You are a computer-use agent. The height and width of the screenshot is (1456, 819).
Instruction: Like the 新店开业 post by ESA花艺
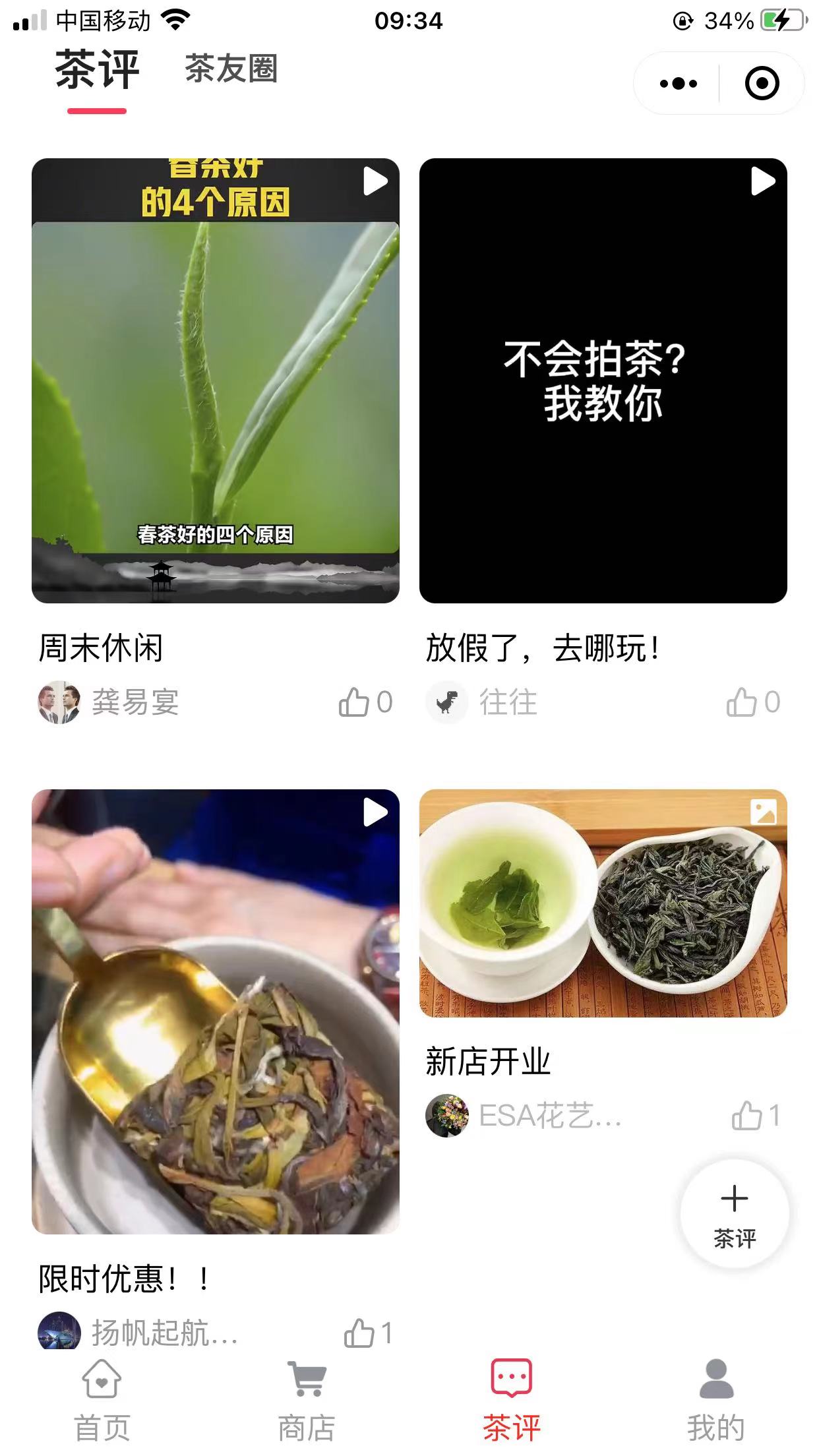(748, 1116)
